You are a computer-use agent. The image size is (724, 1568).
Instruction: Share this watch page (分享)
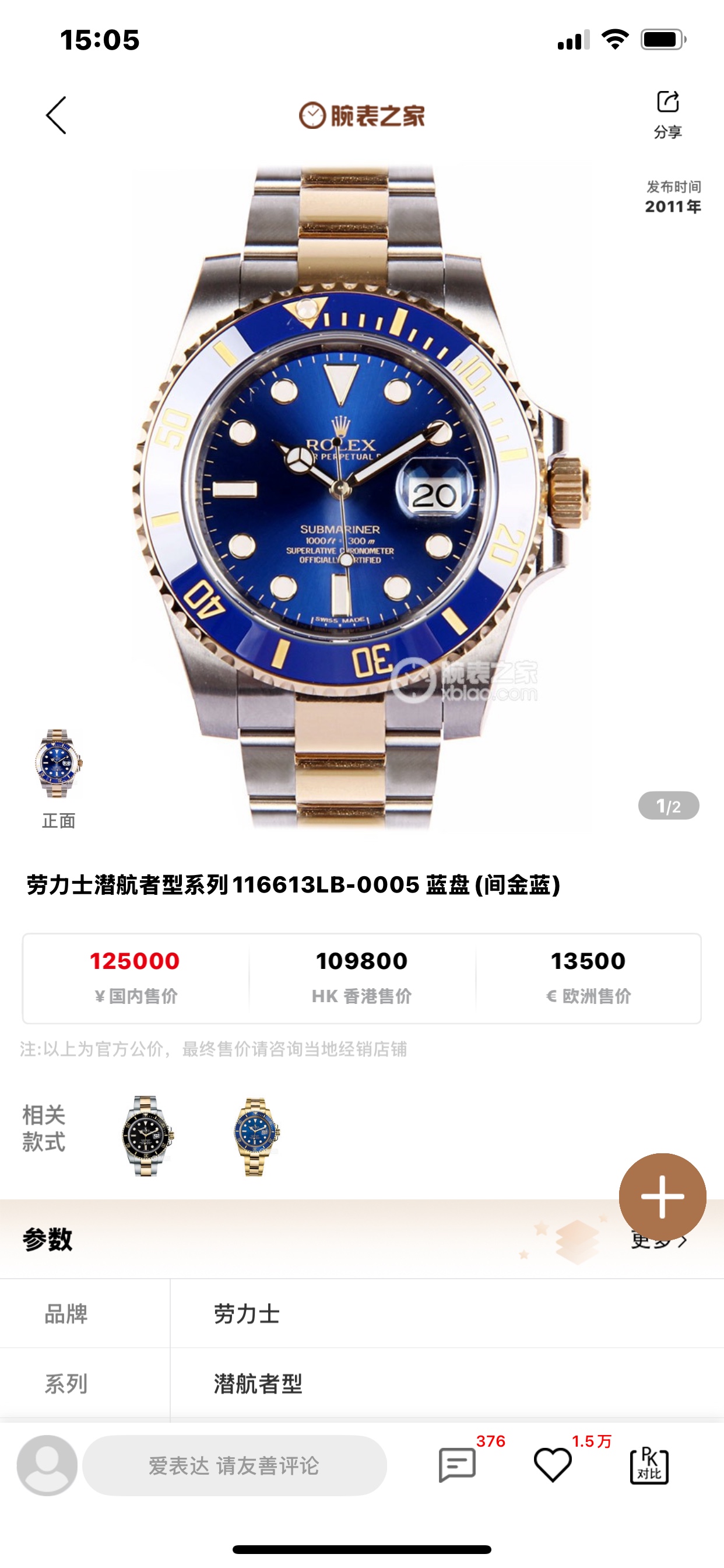667,113
